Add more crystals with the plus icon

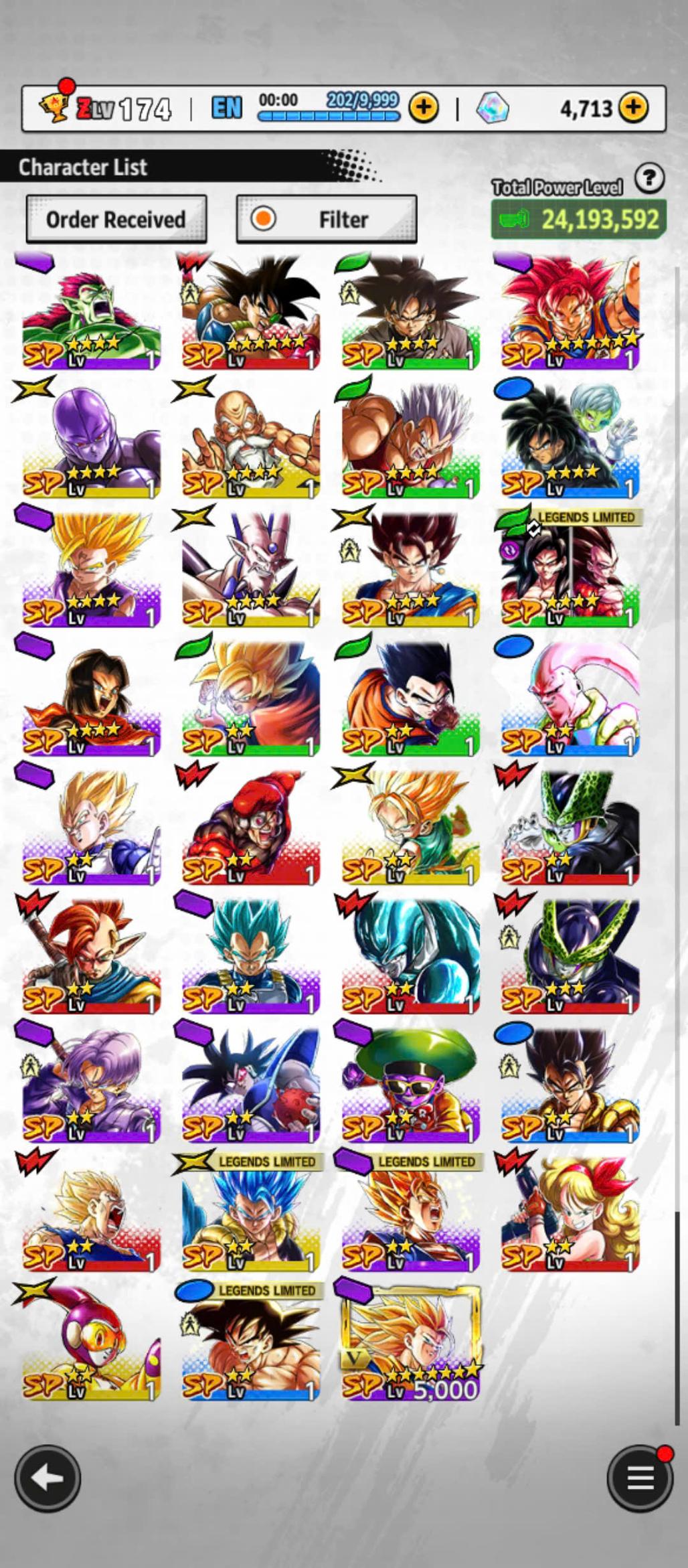tap(633, 108)
